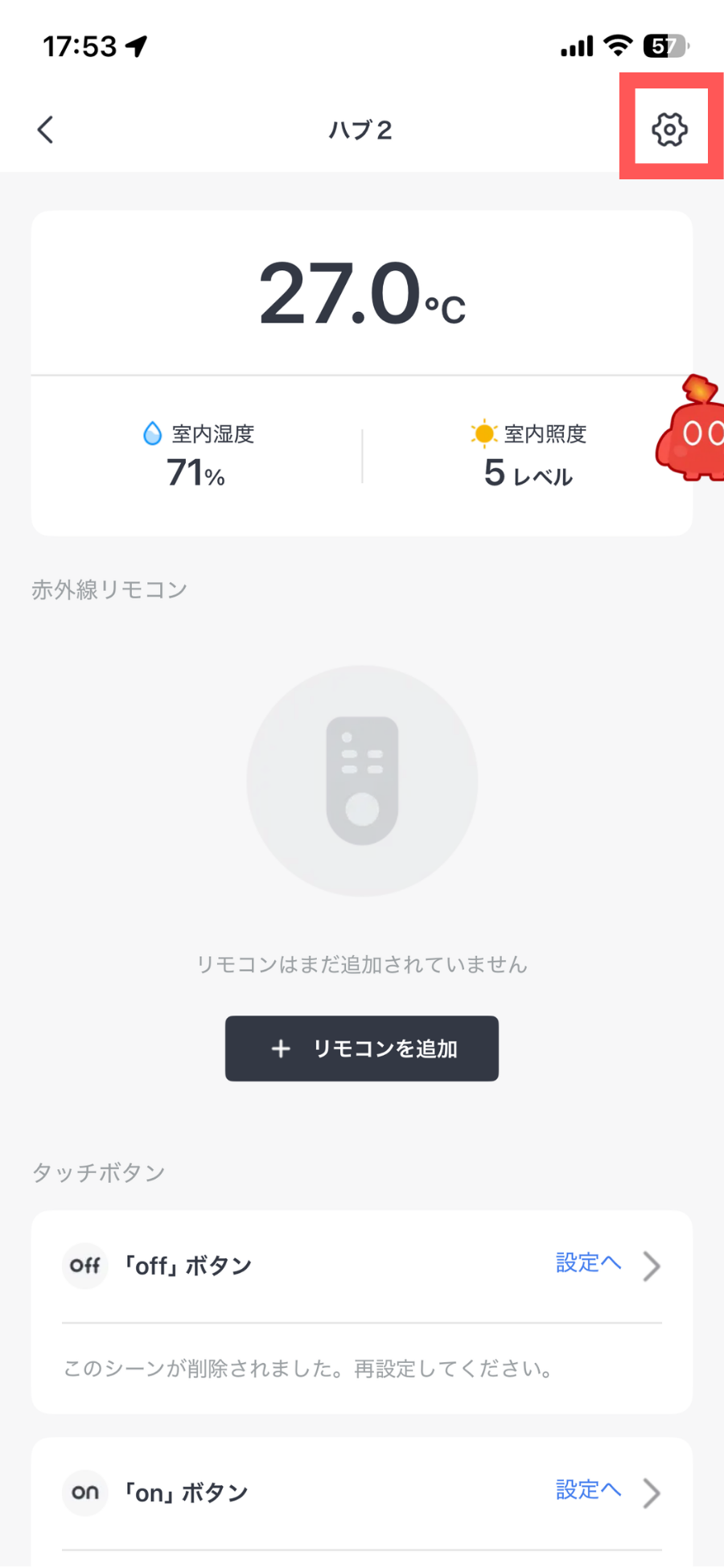Tap the リモコンを追加 button

pyautogui.click(x=362, y=1049)
